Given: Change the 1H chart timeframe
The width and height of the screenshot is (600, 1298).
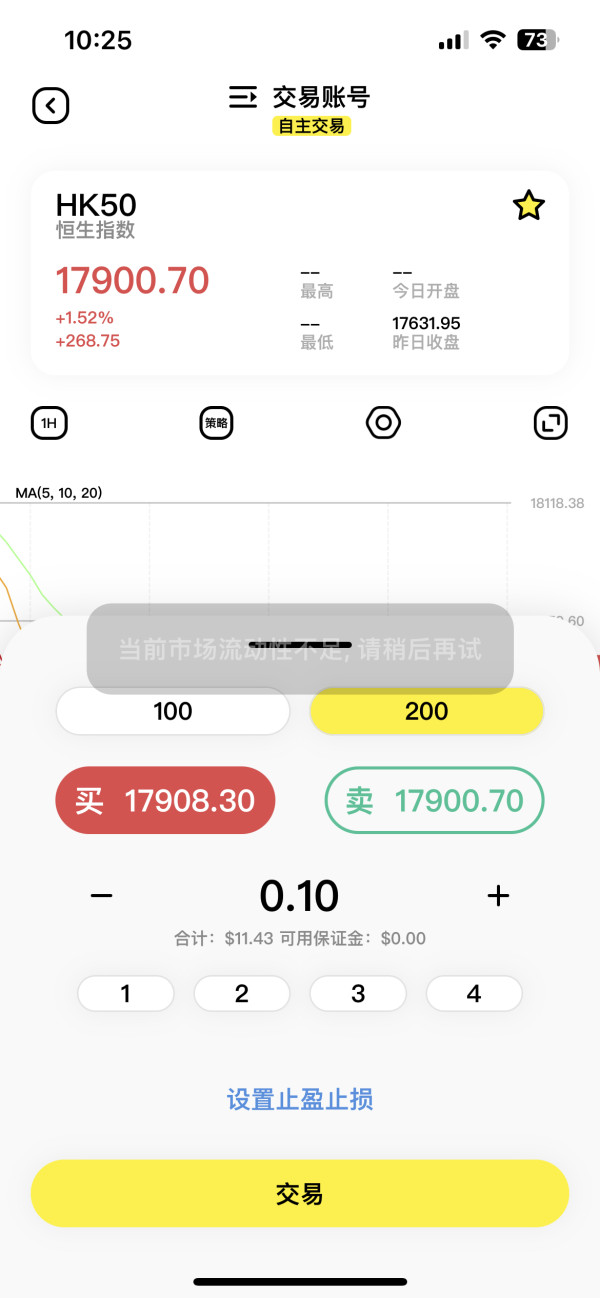Looking at the screenshot, I should pyautogui.click(x=49, y=423).
